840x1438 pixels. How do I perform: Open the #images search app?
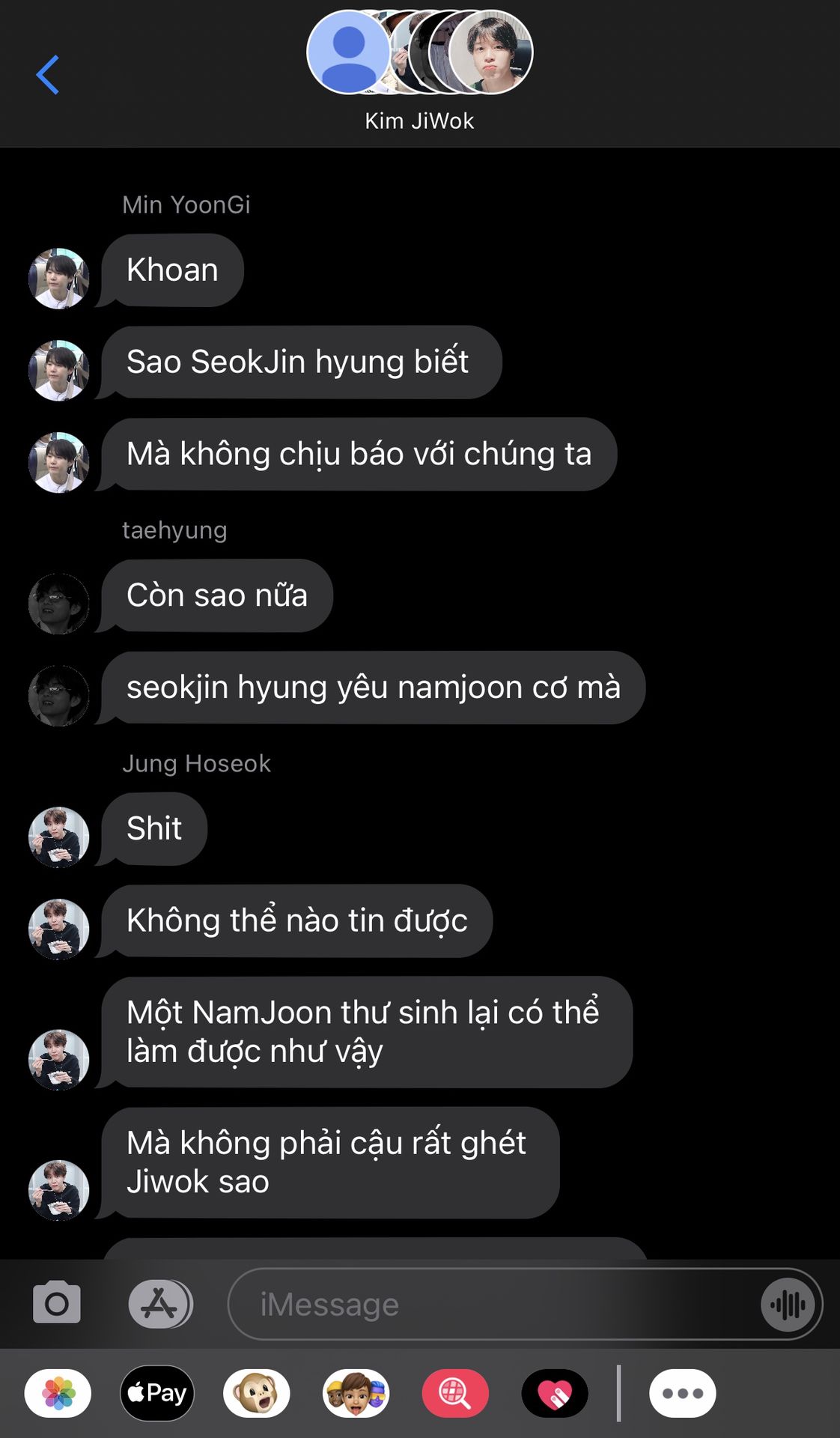point(455,1393)
